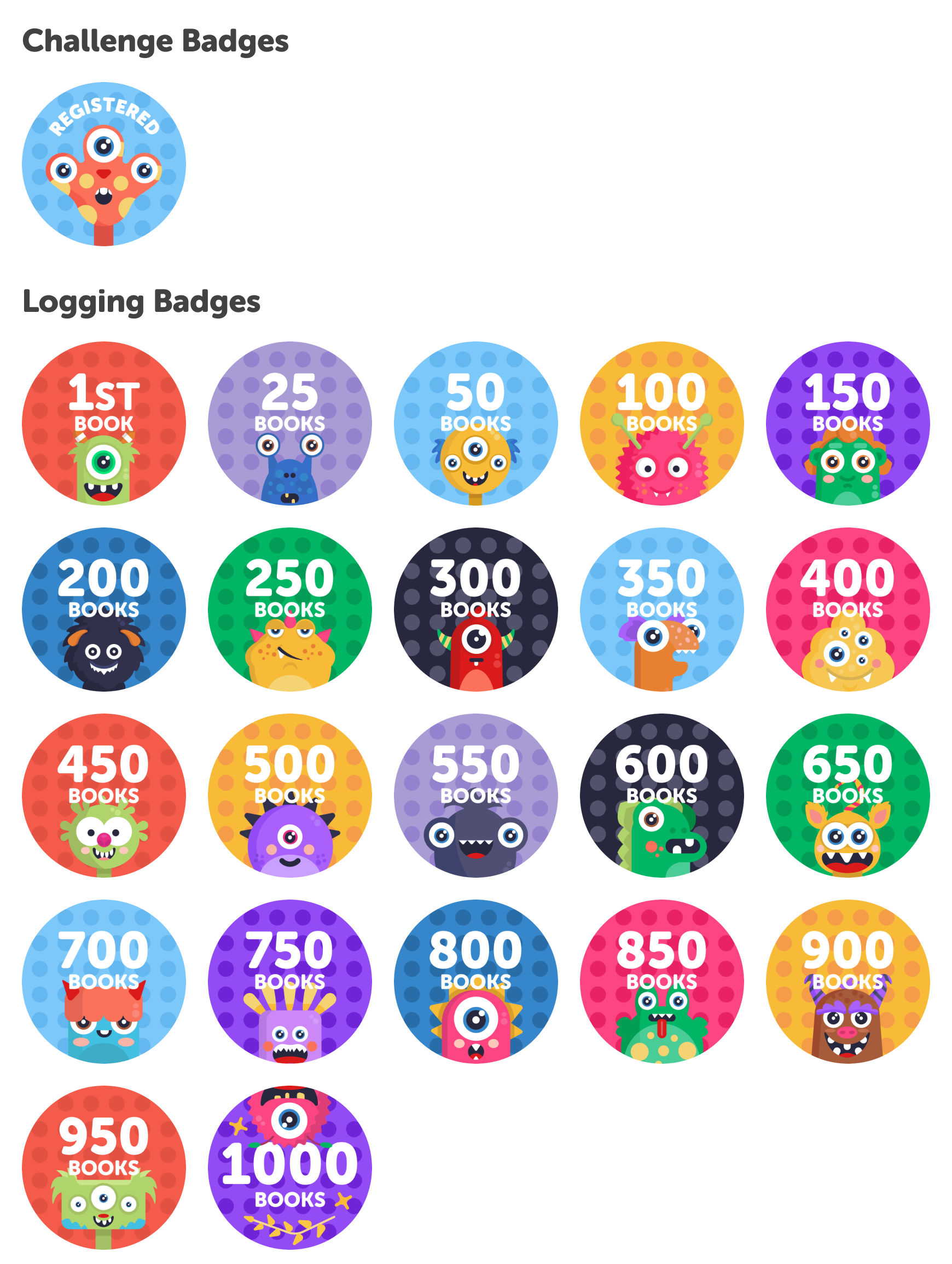View the 800 Books badge
Screen dimensions: 952x1264
(475, 981)
